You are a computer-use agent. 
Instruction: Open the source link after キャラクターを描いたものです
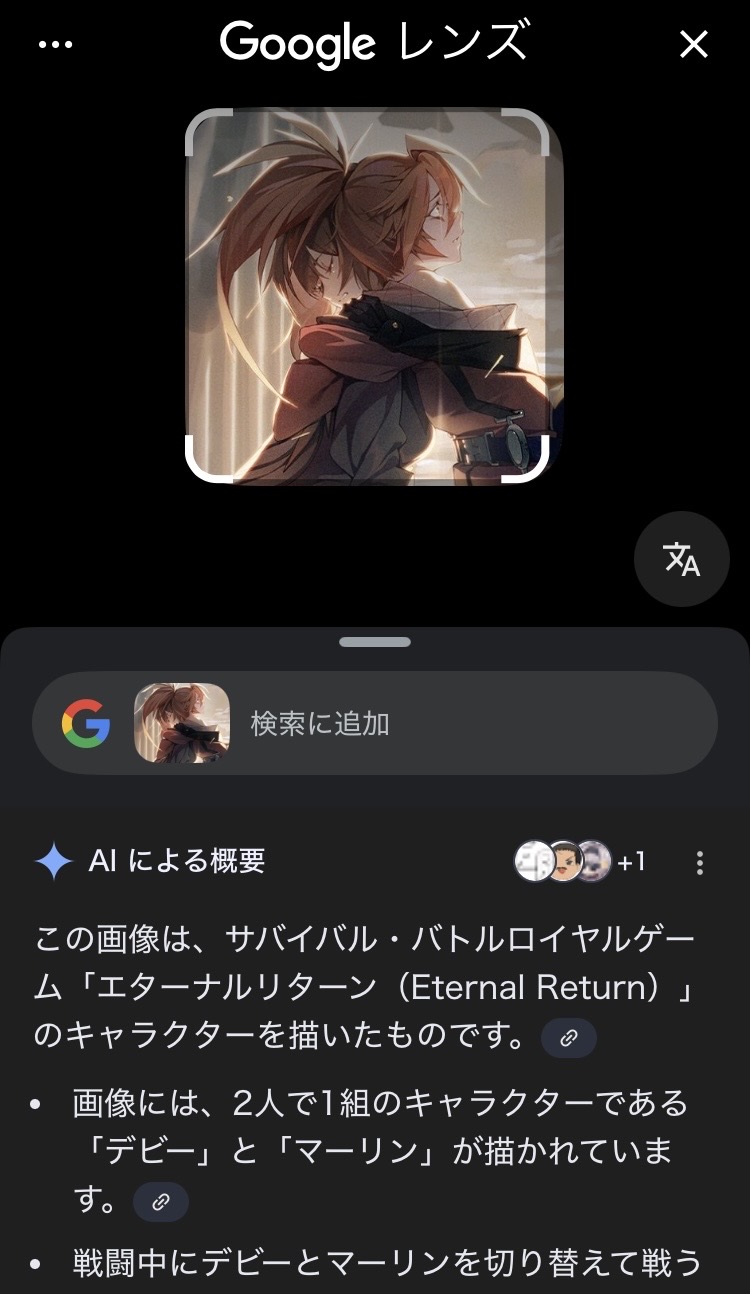pyautogui.click(x=568, y=1038)
